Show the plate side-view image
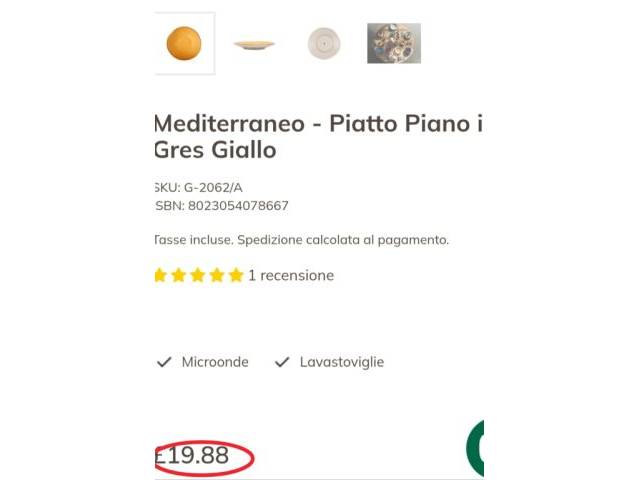The height and width of the screenshot is (480, 640). click(254, 44)
